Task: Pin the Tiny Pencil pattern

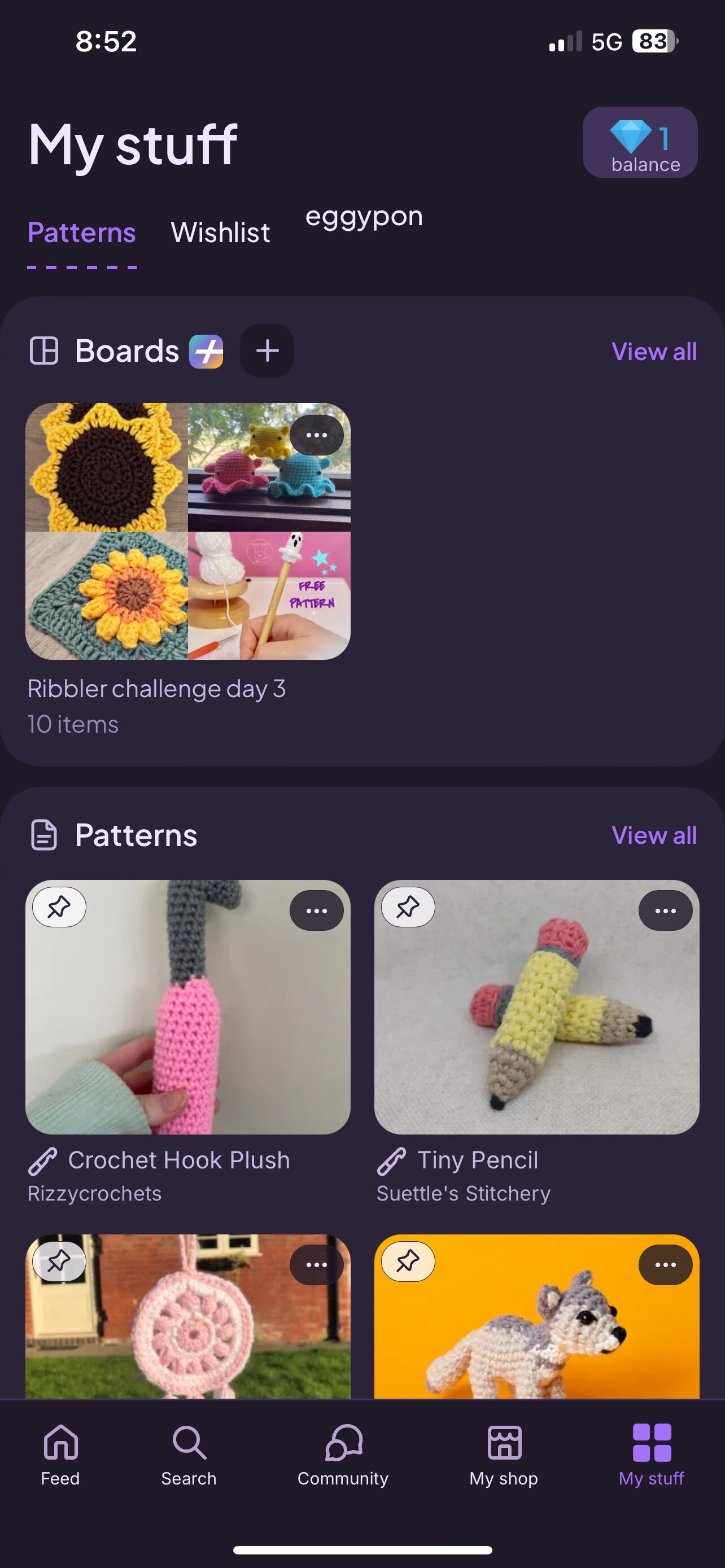Action: tap(408, 908)
